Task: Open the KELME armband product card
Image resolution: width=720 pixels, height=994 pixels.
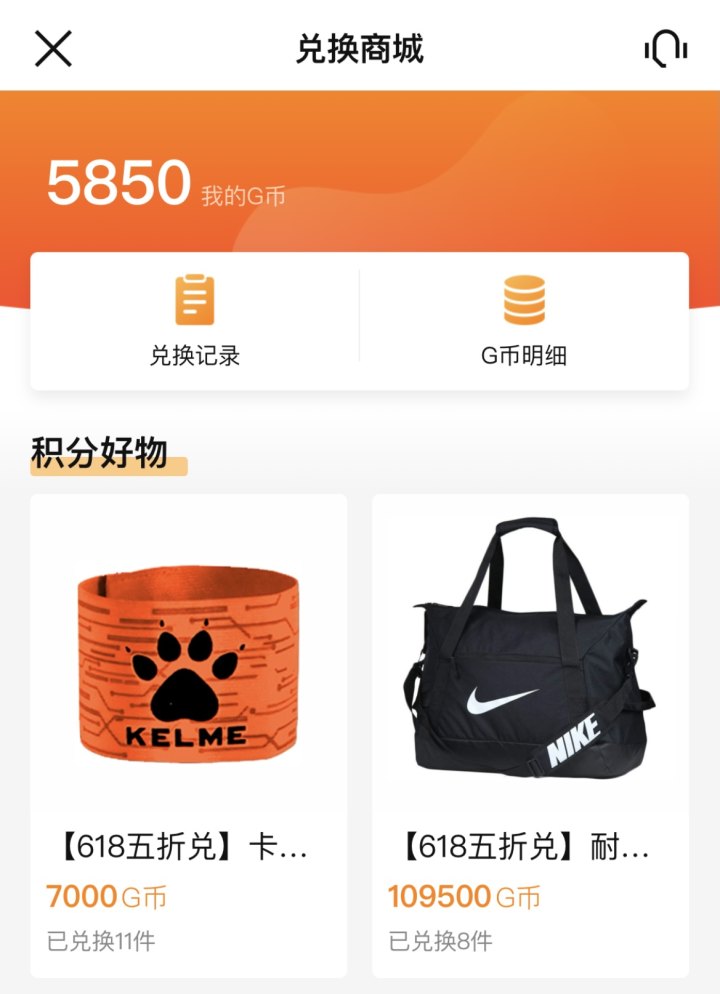Action: coord(189,735)
